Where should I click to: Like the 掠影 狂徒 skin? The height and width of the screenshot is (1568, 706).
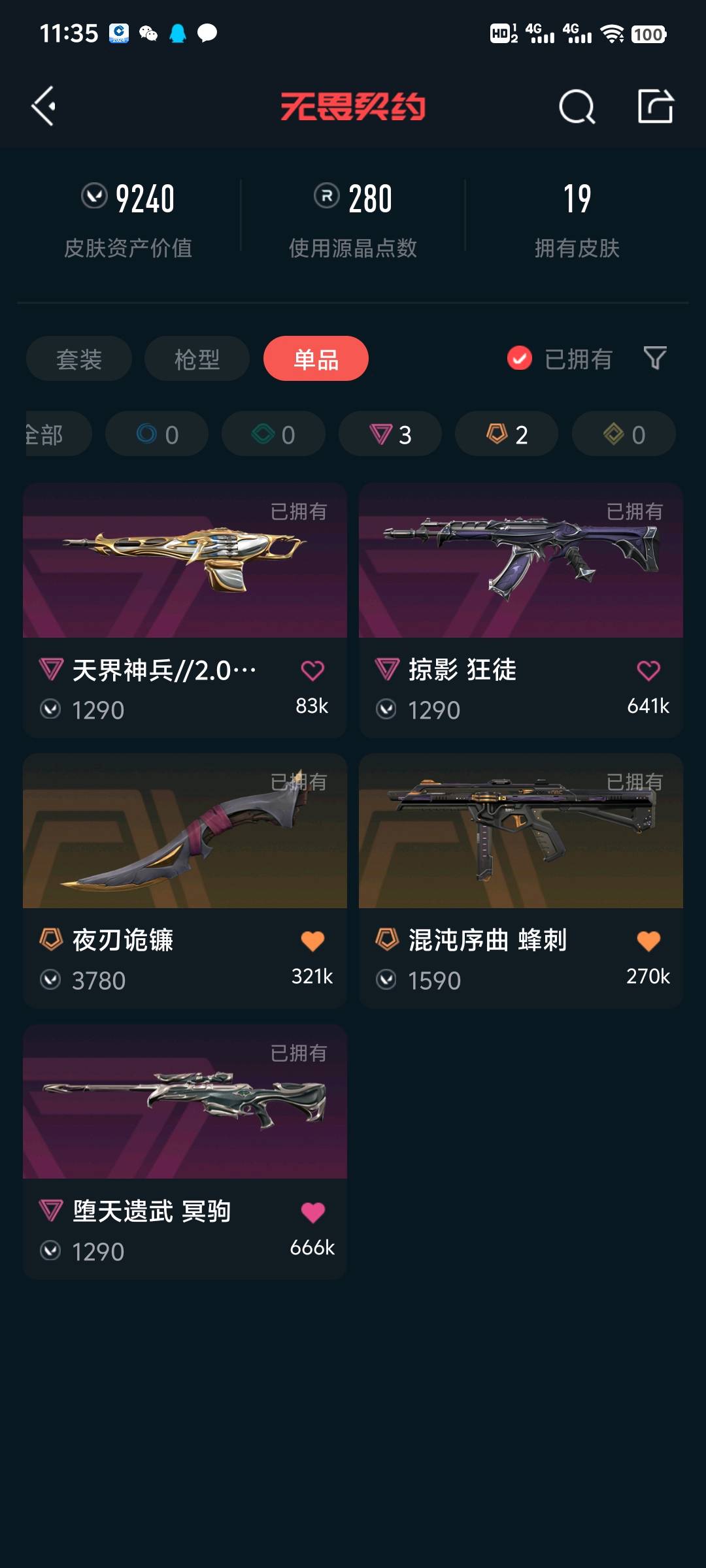[x=648, y=670]
